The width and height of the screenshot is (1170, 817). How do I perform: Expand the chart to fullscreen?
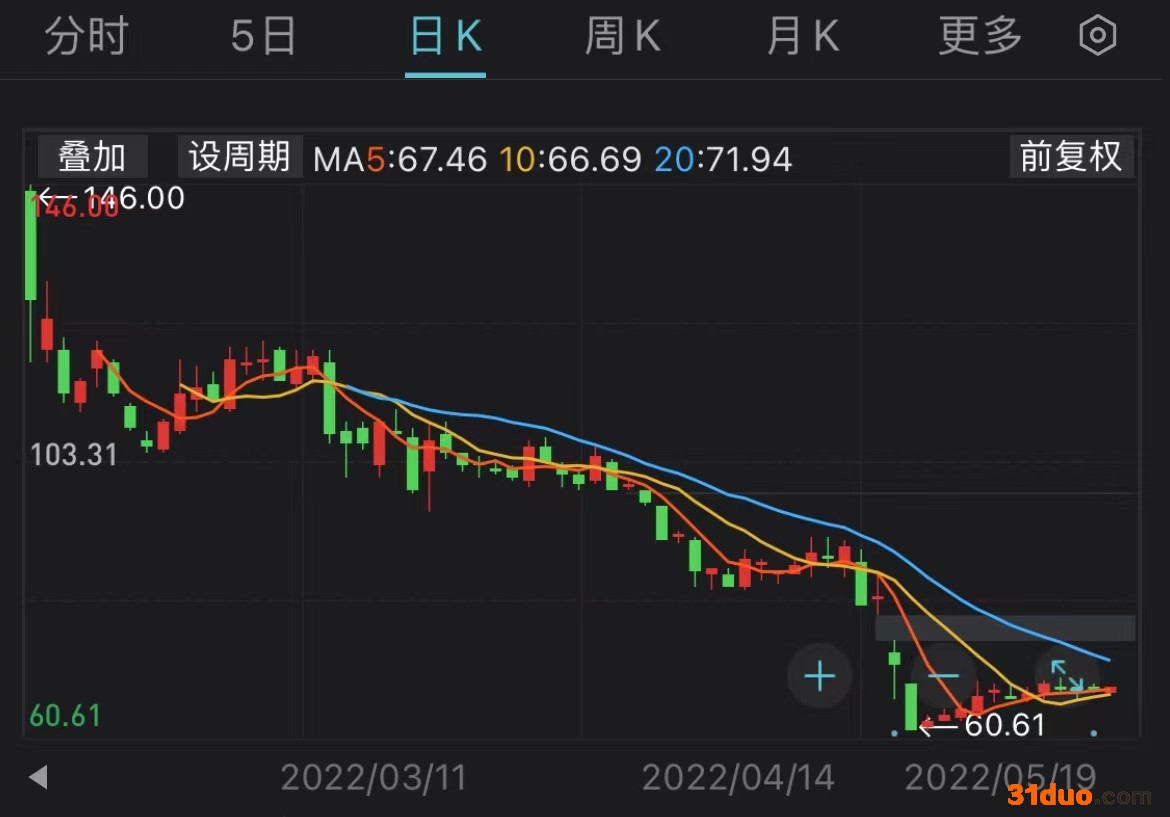tap(1066, 675)
